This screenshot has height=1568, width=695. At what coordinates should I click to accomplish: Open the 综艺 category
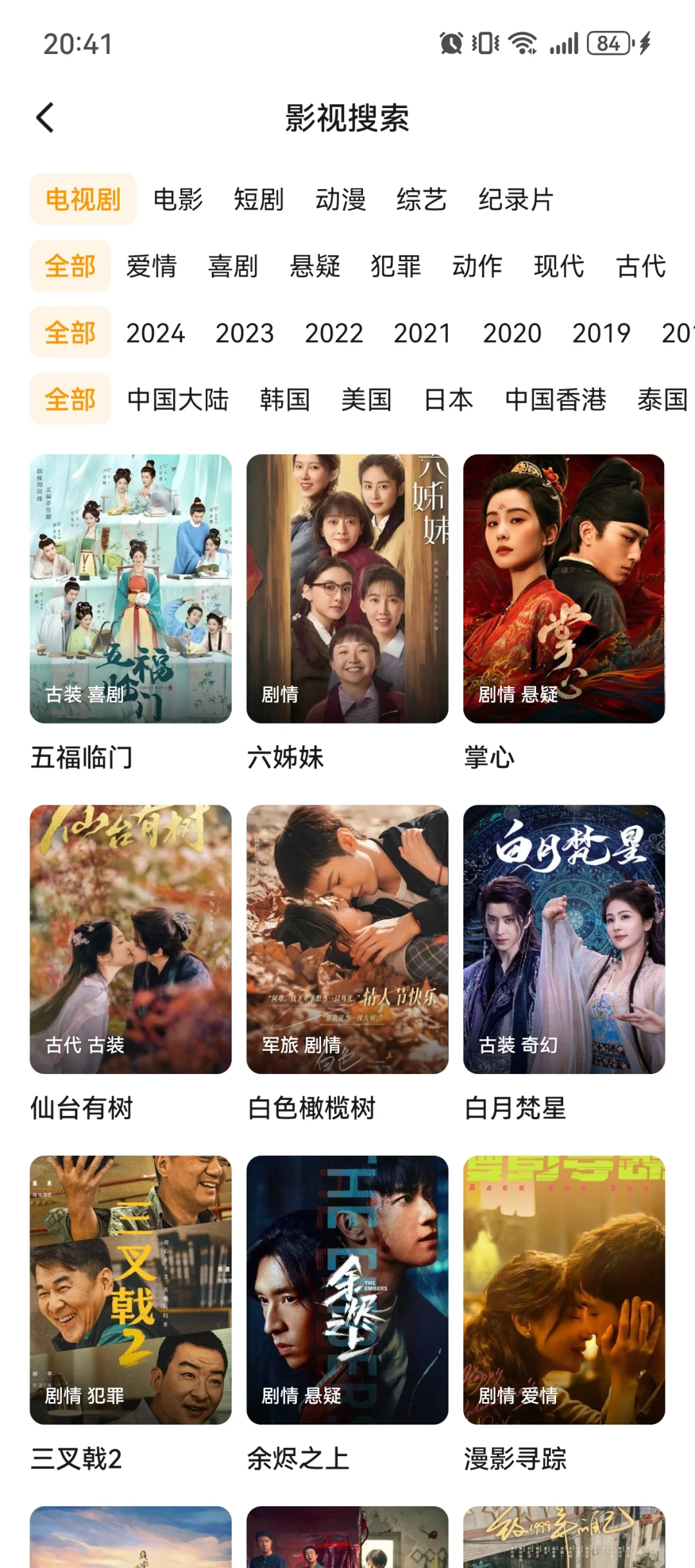[422, 199]
